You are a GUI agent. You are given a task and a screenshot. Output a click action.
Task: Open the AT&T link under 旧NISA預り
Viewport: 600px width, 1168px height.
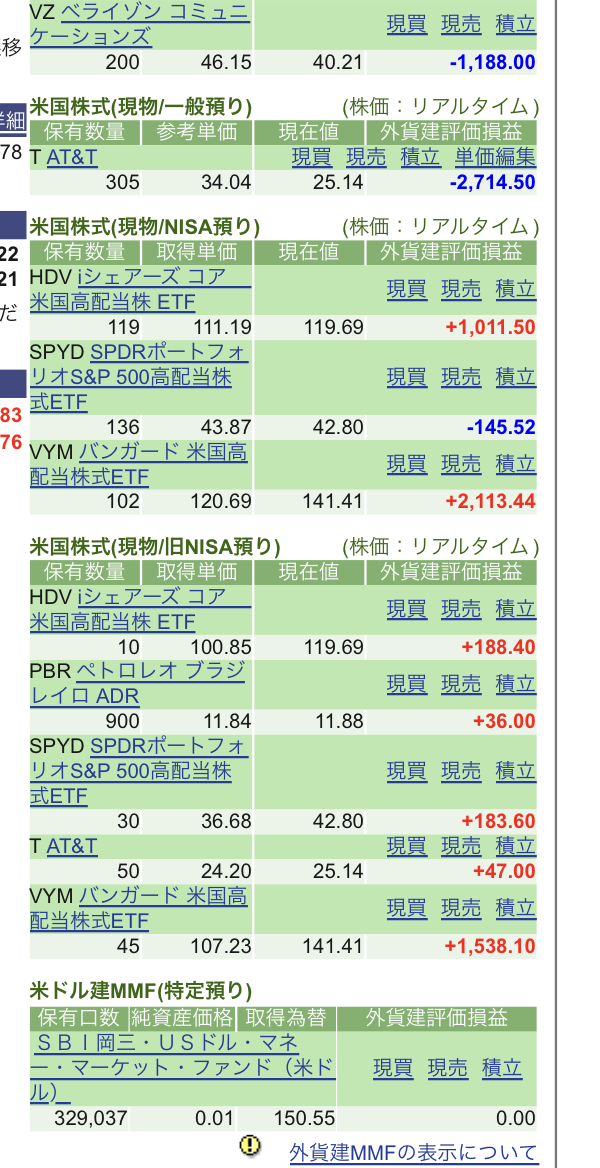72,846
